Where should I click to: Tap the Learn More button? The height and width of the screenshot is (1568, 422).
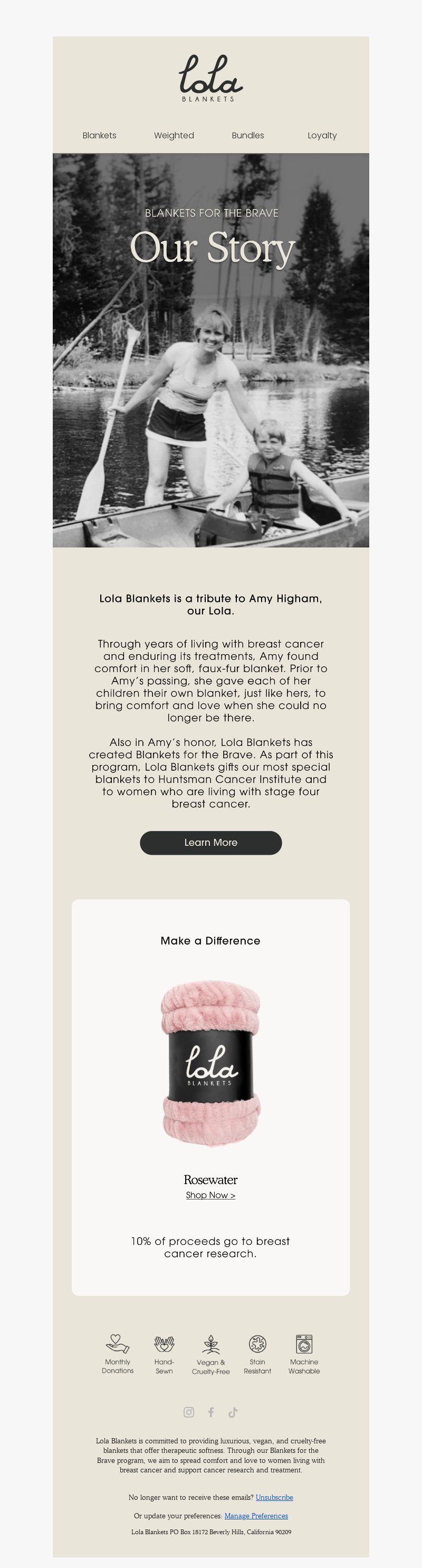(x=210, y=843)
